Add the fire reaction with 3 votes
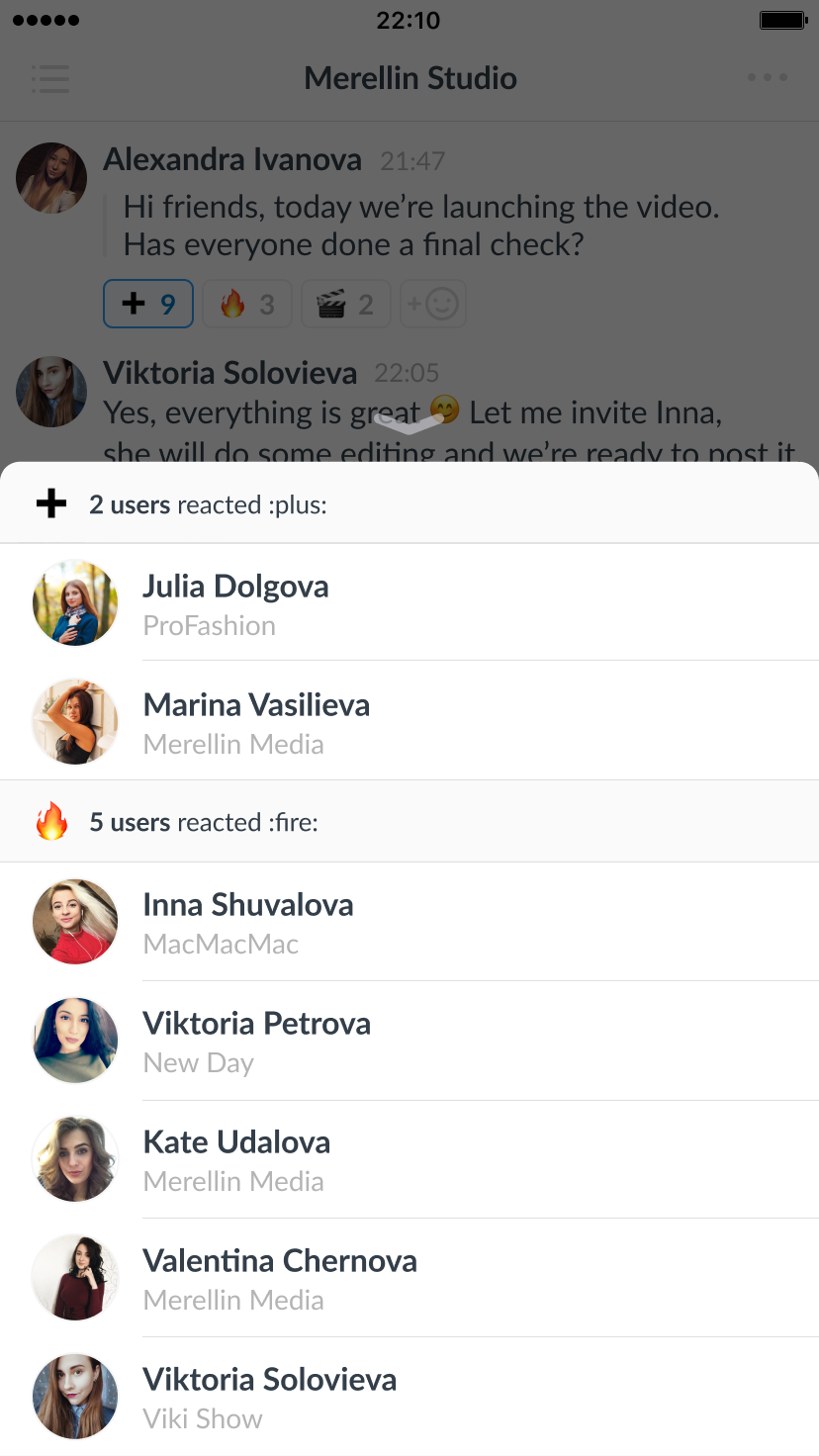Screen dimensions: 819x1456 click(x=247, y=304)
